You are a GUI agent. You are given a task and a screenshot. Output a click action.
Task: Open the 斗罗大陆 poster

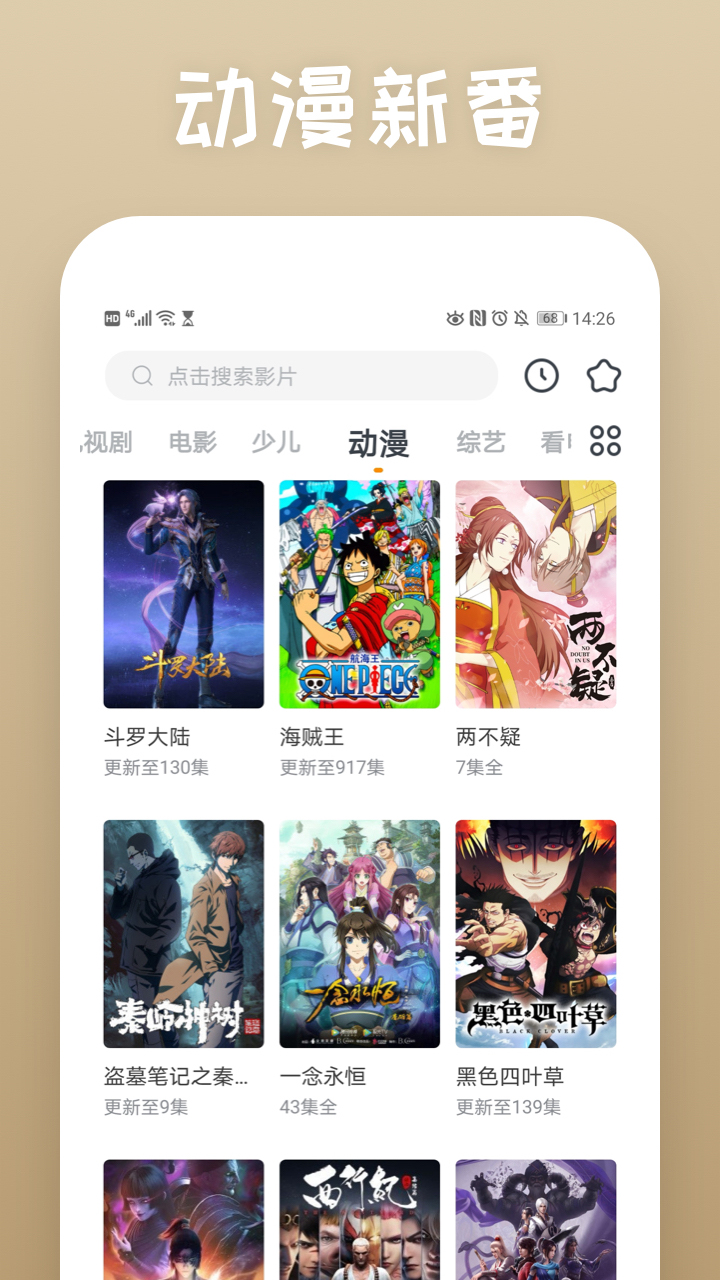(x=184, y=594)
